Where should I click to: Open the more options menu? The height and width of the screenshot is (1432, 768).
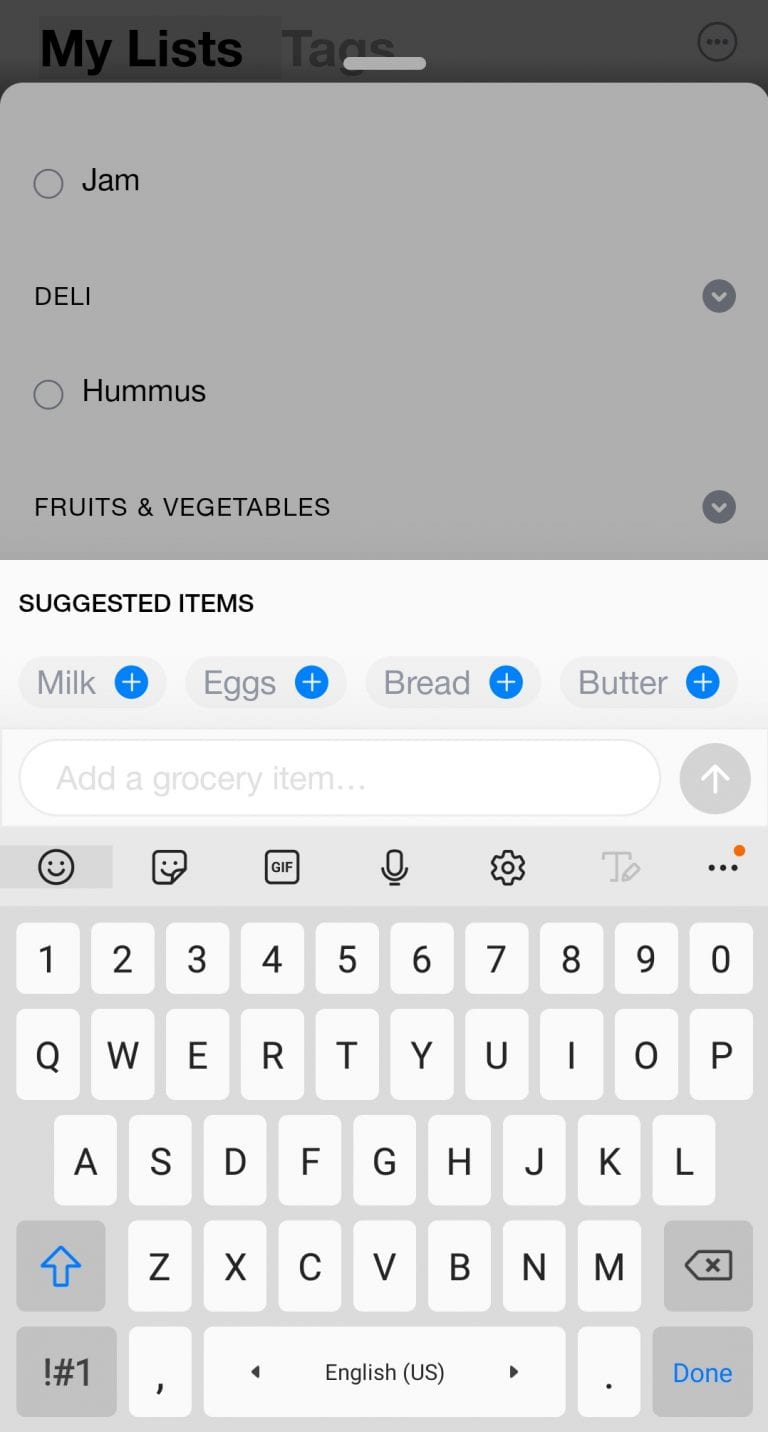717,42
